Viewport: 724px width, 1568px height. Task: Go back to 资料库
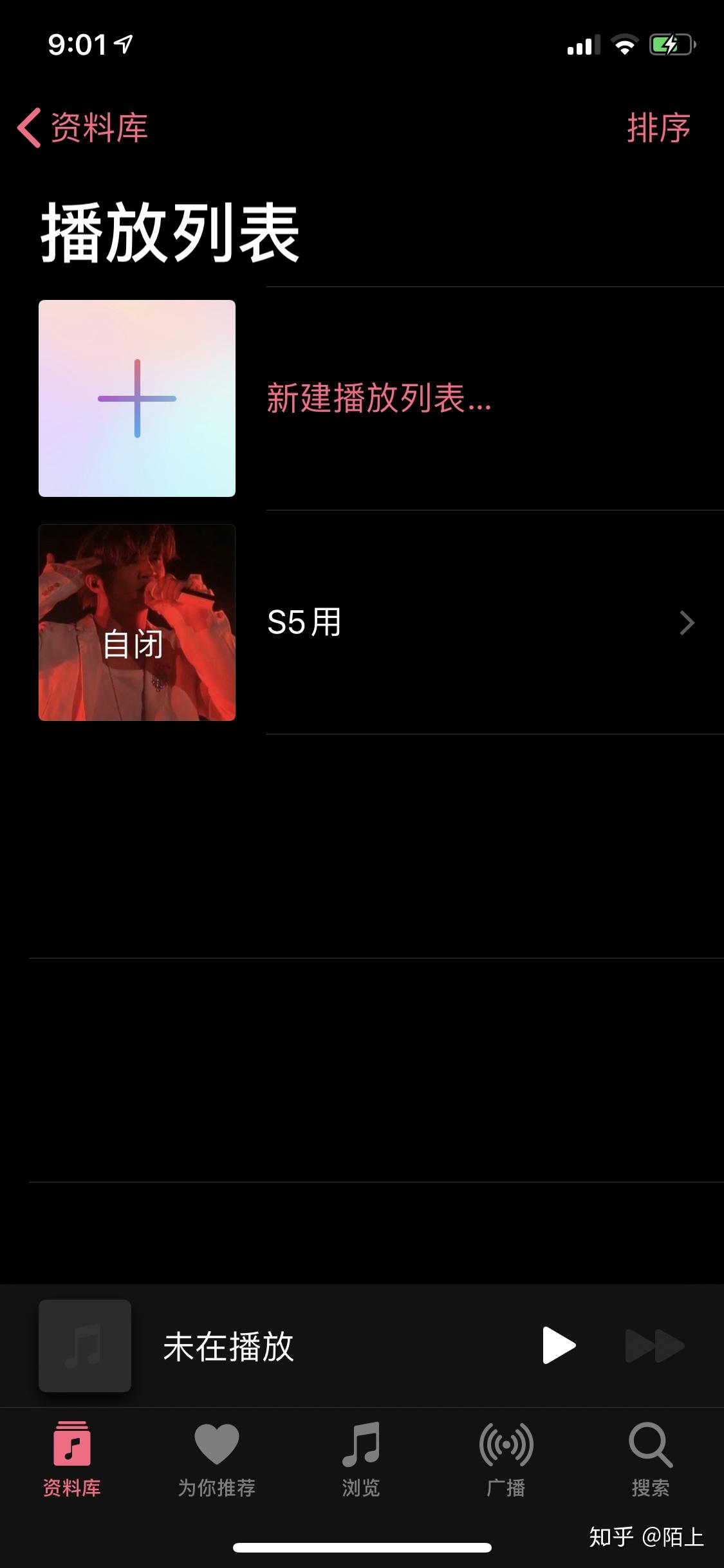point(84,127)
